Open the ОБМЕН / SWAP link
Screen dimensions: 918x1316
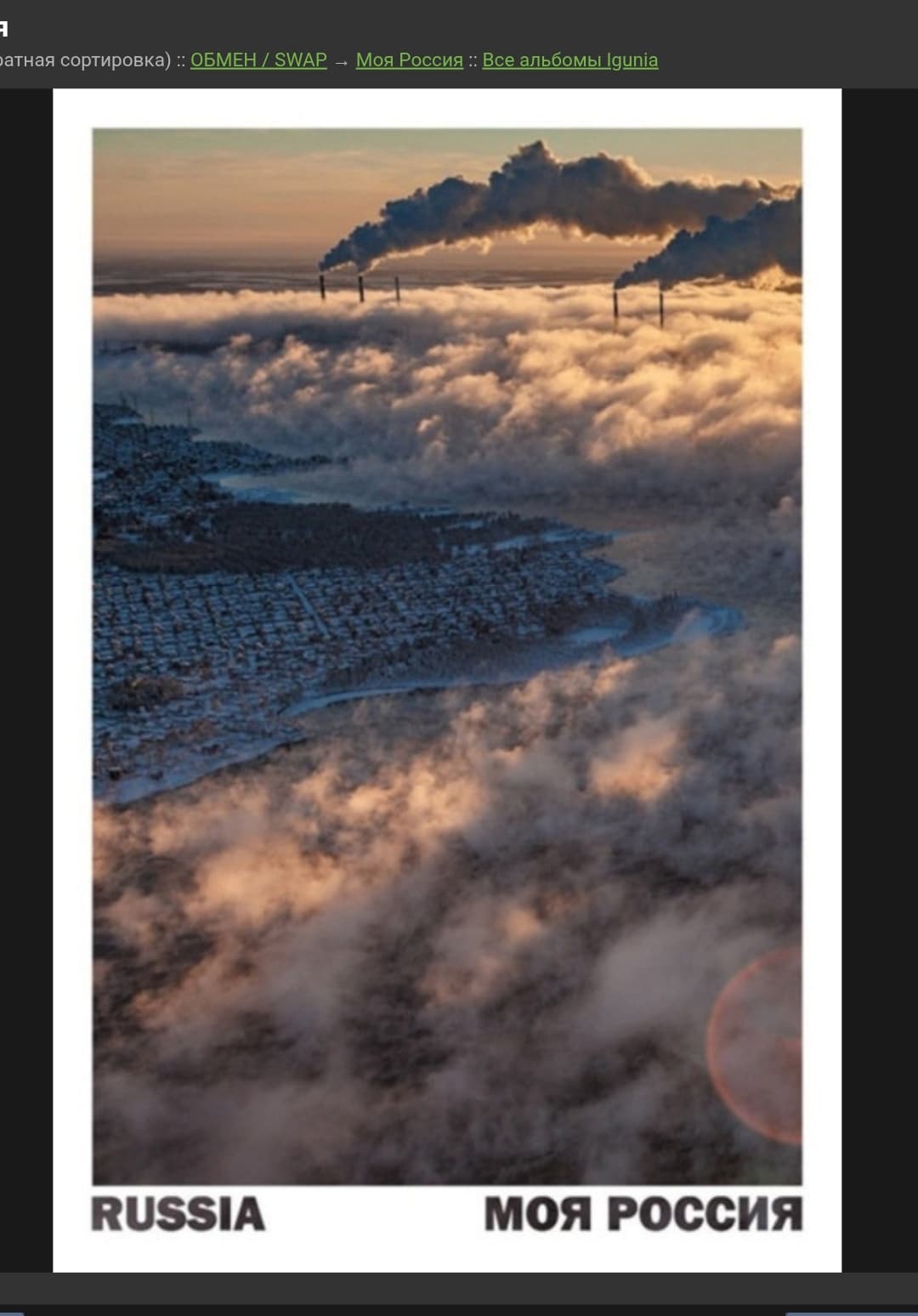(x=258, y=60)
